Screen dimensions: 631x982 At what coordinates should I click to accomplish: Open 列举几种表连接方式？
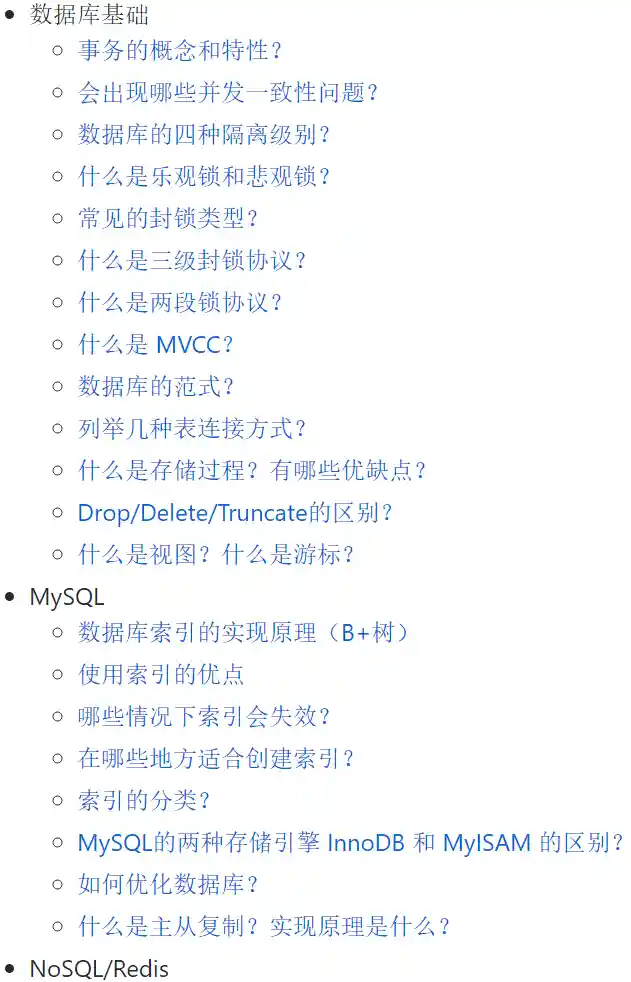192,429
